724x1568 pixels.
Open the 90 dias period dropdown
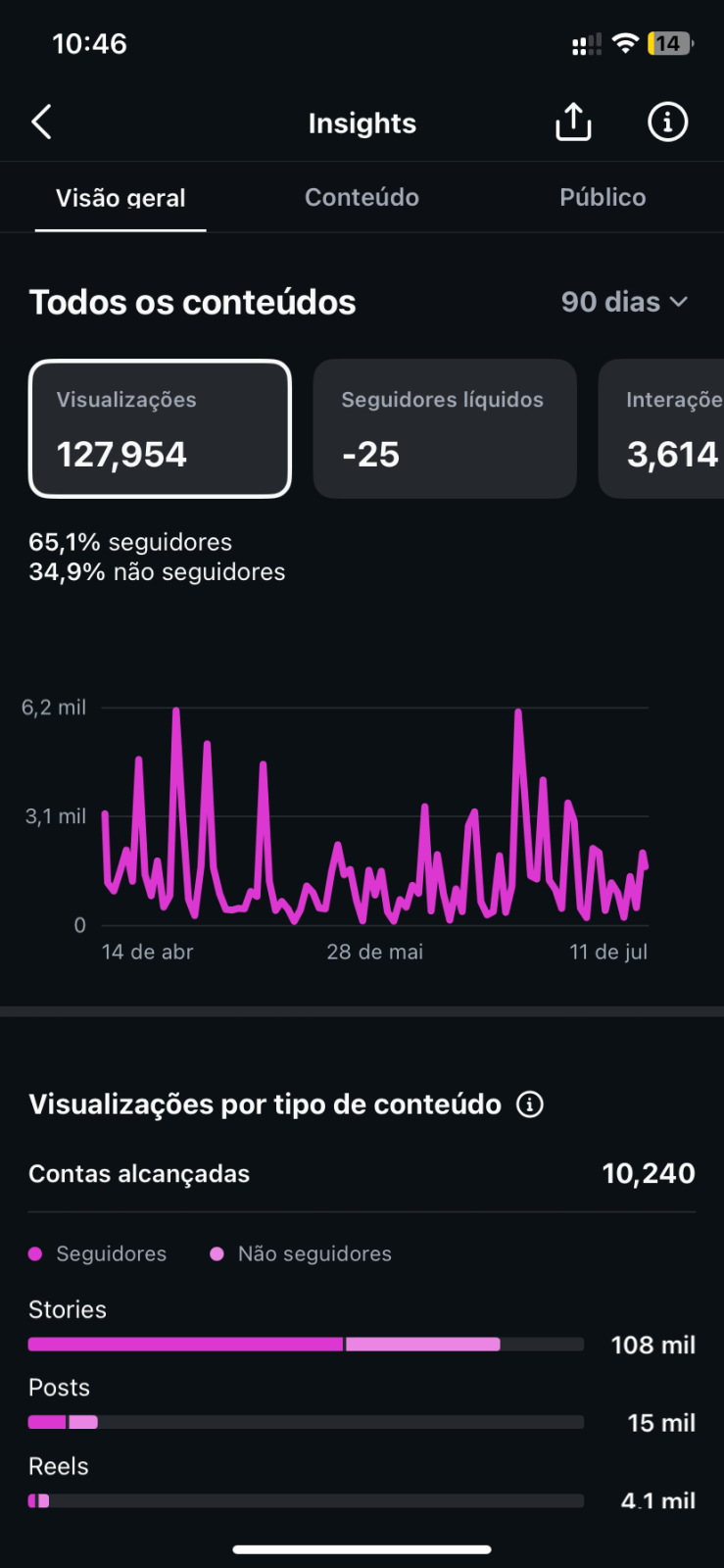625,302
